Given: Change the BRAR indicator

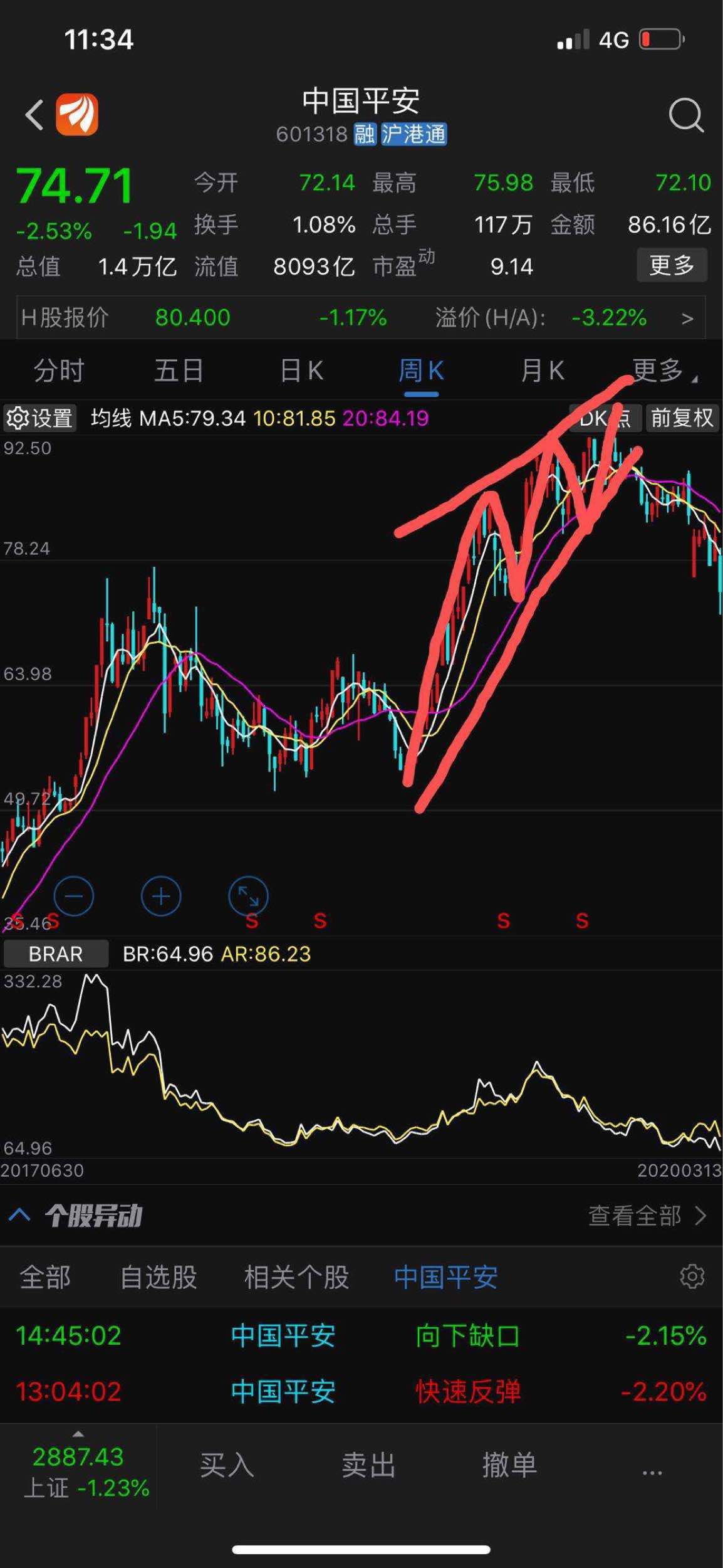Looking at the screenshot, I should point(56,954).
